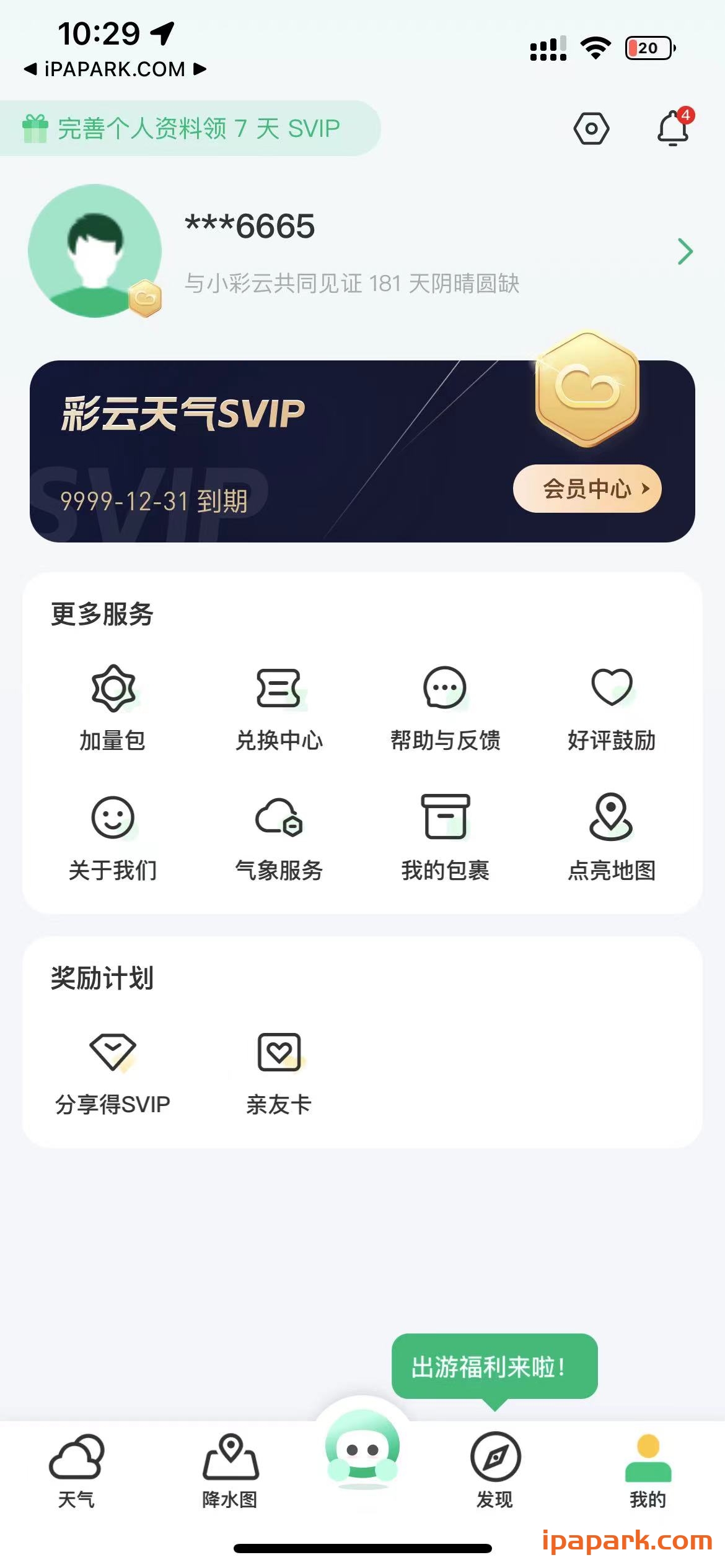Open the settings gear icon

[x=592, y=128]
